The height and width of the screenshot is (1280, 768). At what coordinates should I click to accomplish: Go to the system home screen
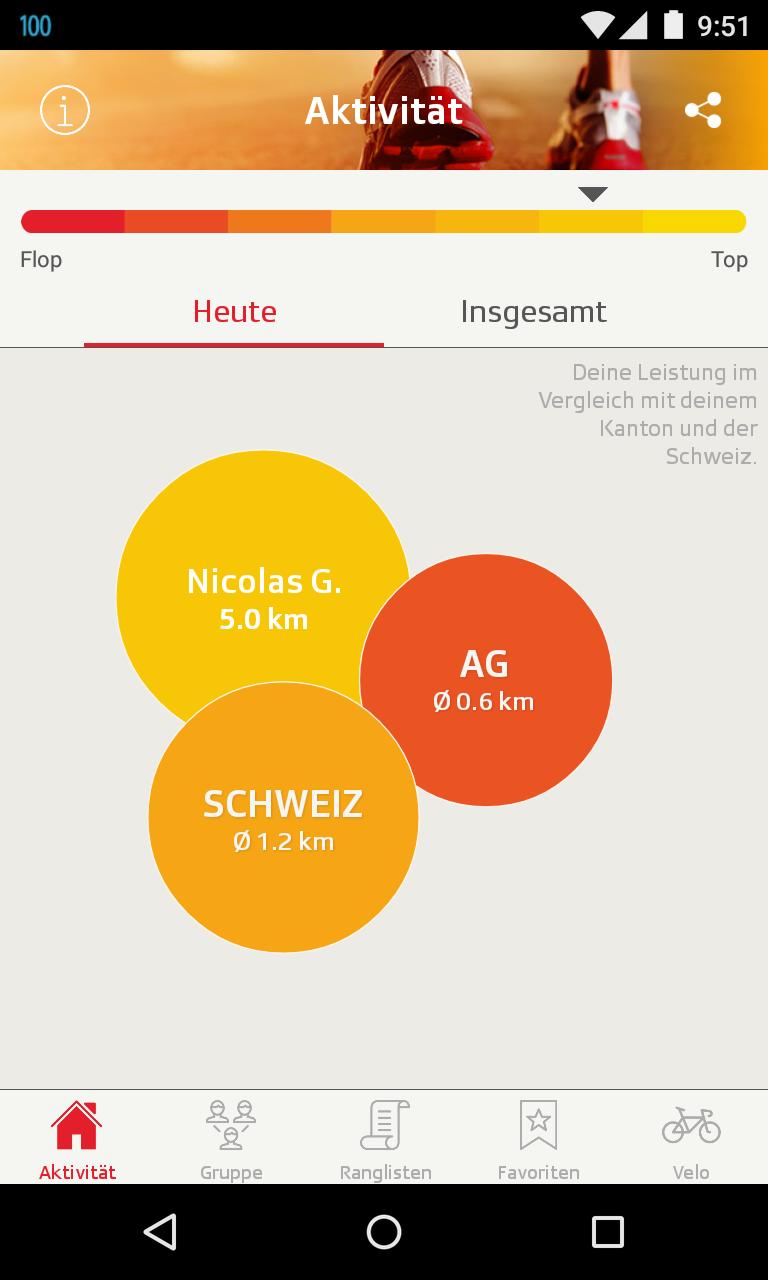(x=384, y=1232)
